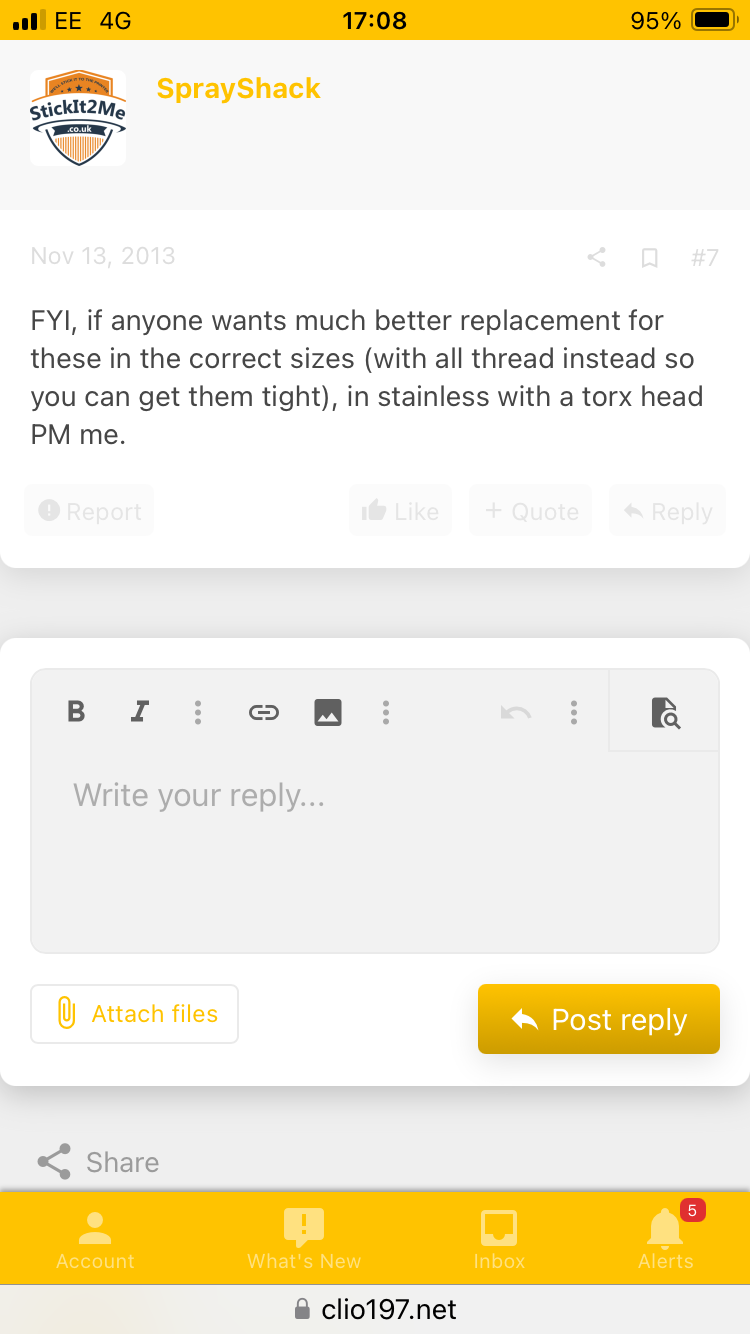Preview the reply draft
The height and width of the screenshot is (1334, 750).
coord(665,712)
